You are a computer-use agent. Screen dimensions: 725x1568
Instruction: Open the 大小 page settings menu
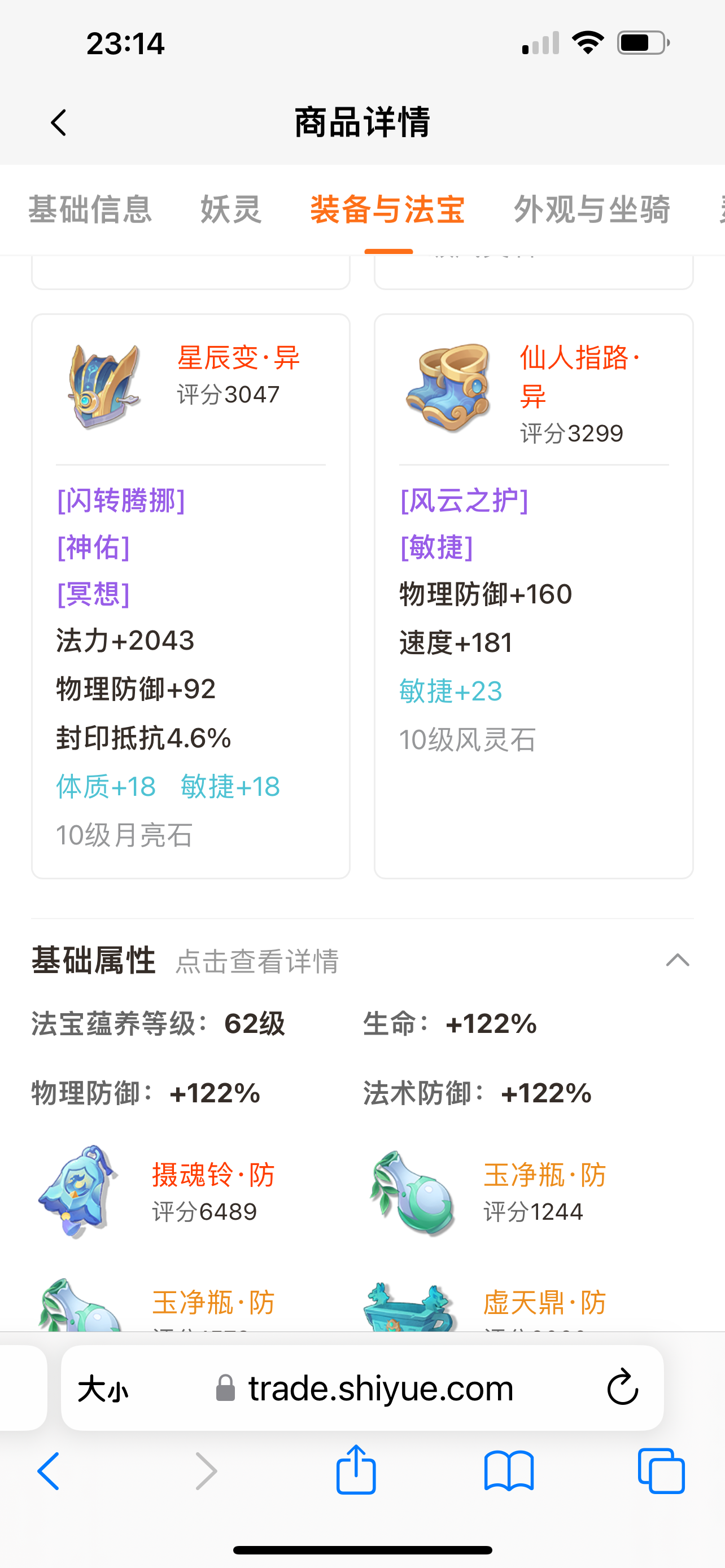[103, 1390]
